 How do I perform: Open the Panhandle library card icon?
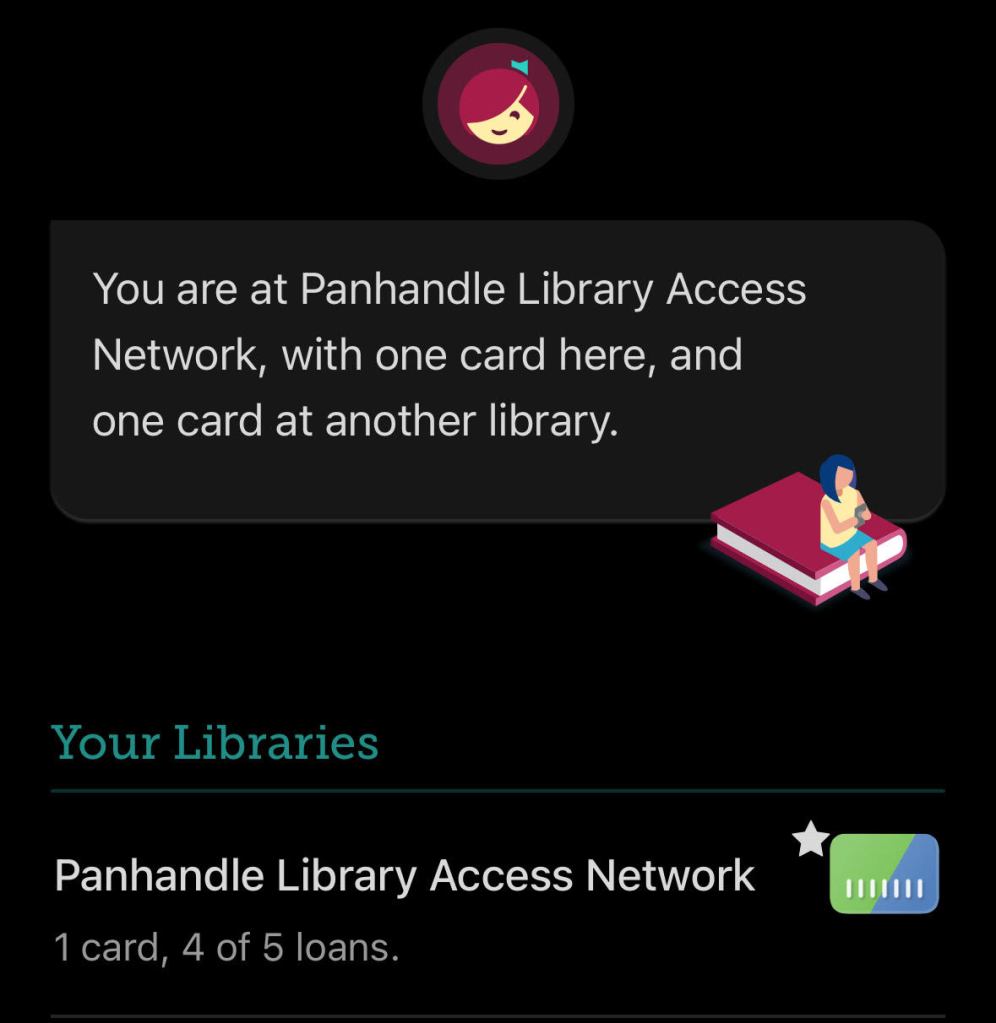[x=884, y=874]
